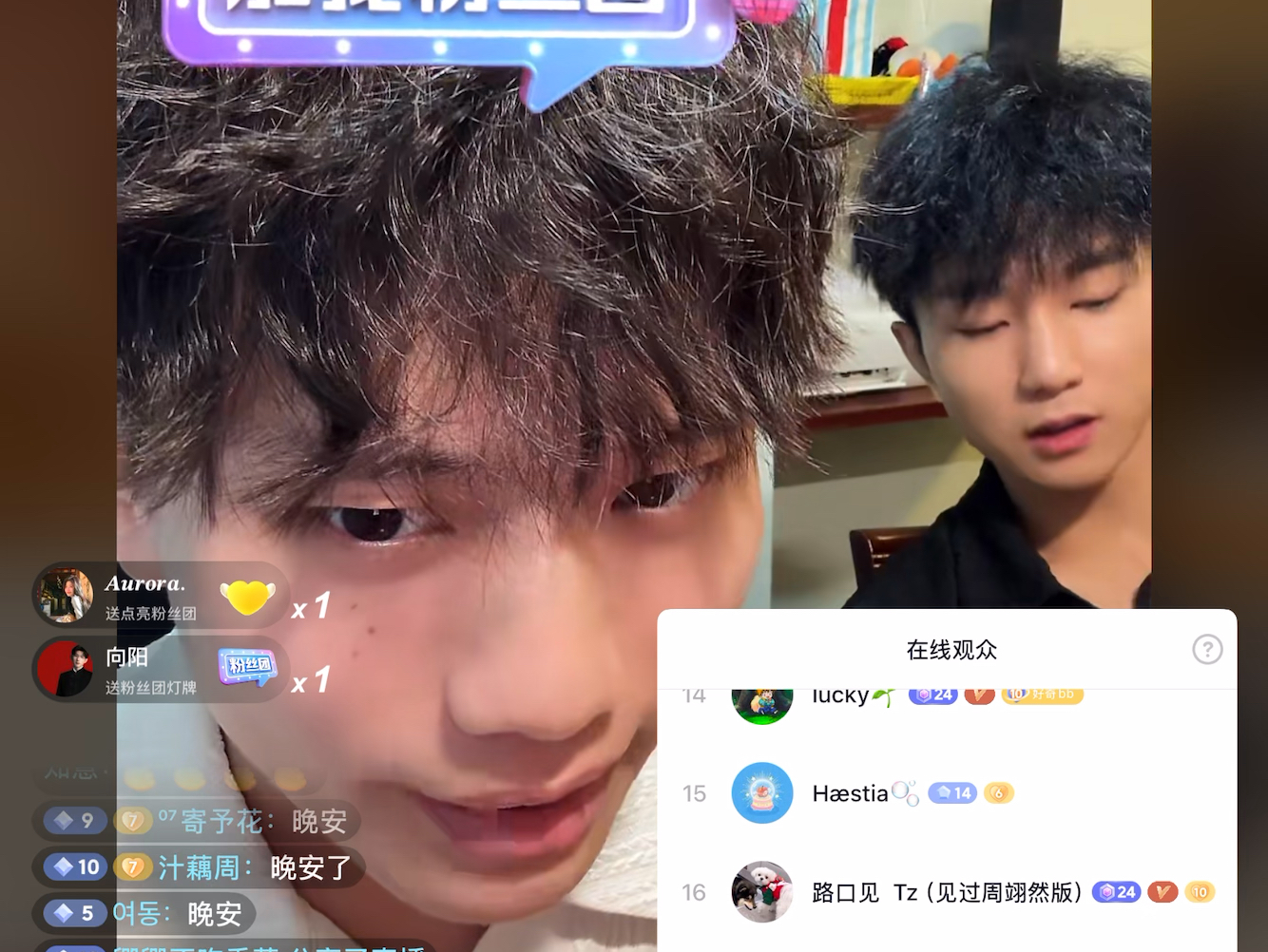Tap 向阳's fan club gift banner
Screen dimensions: 1268x952
coord(160,670)
